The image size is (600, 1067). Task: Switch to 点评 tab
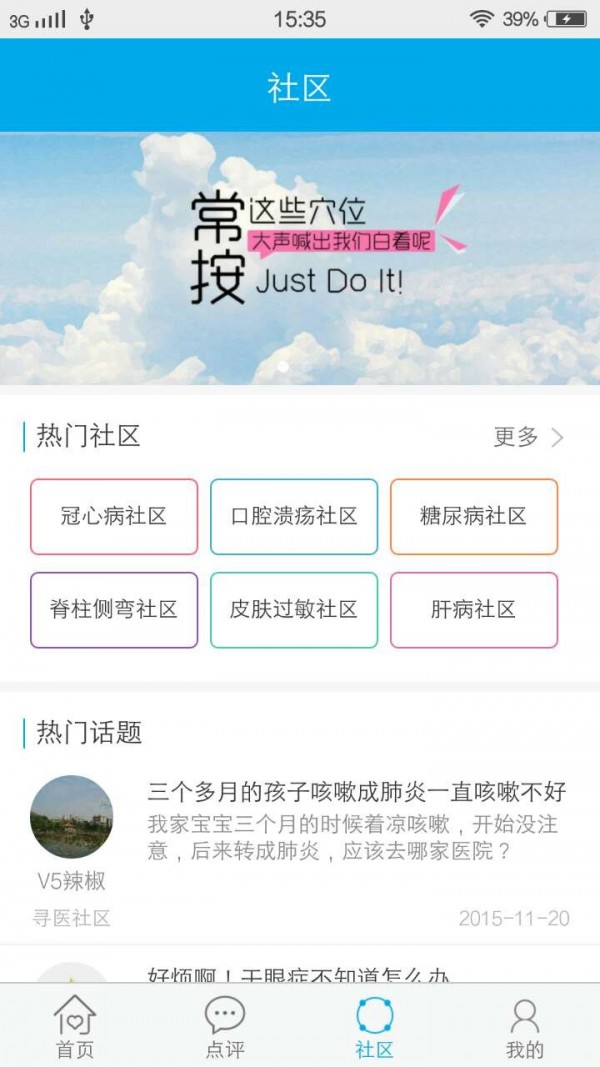[x=225, y=1027]
